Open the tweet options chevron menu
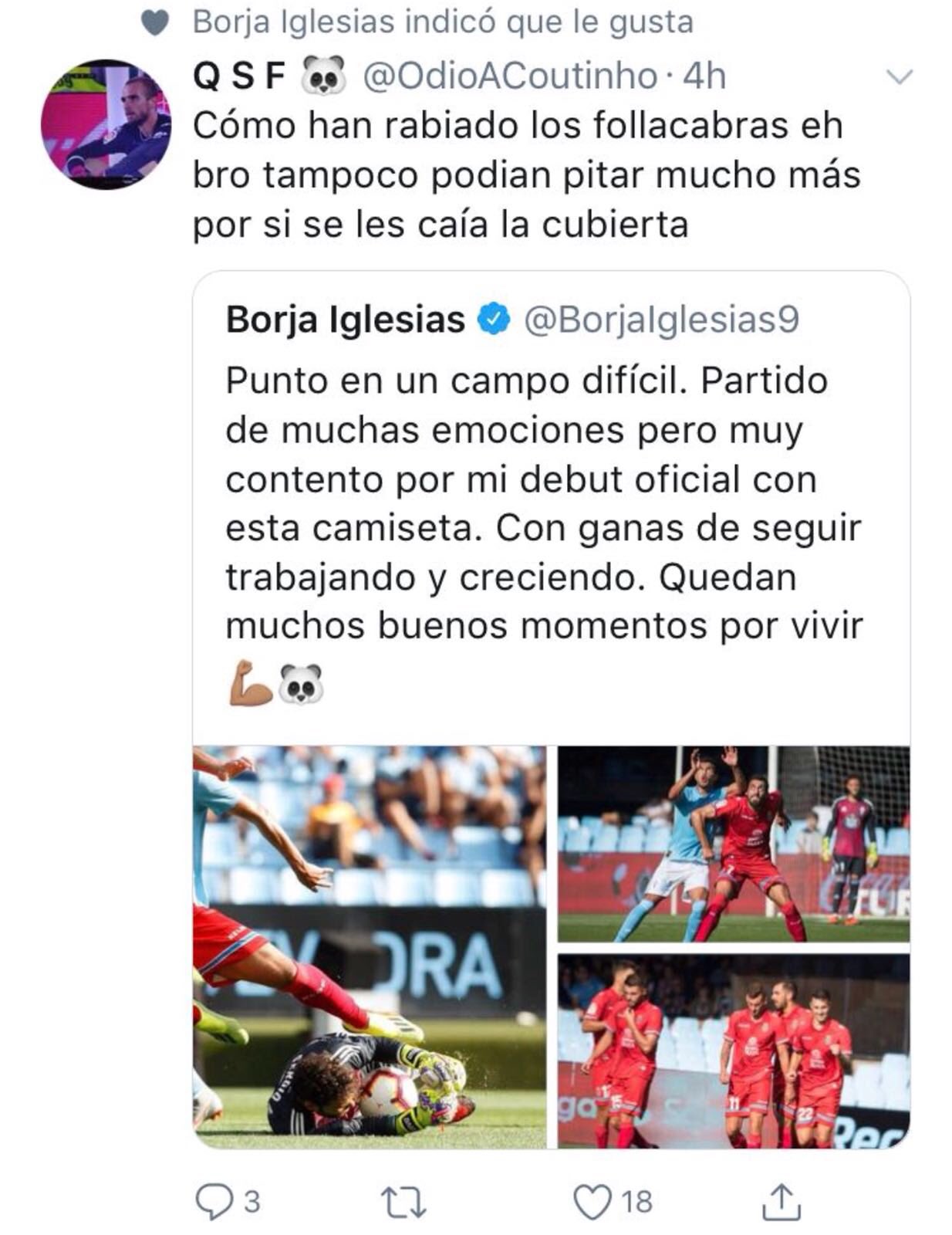Screen dimensions: 952x1235 click(900, 77)
